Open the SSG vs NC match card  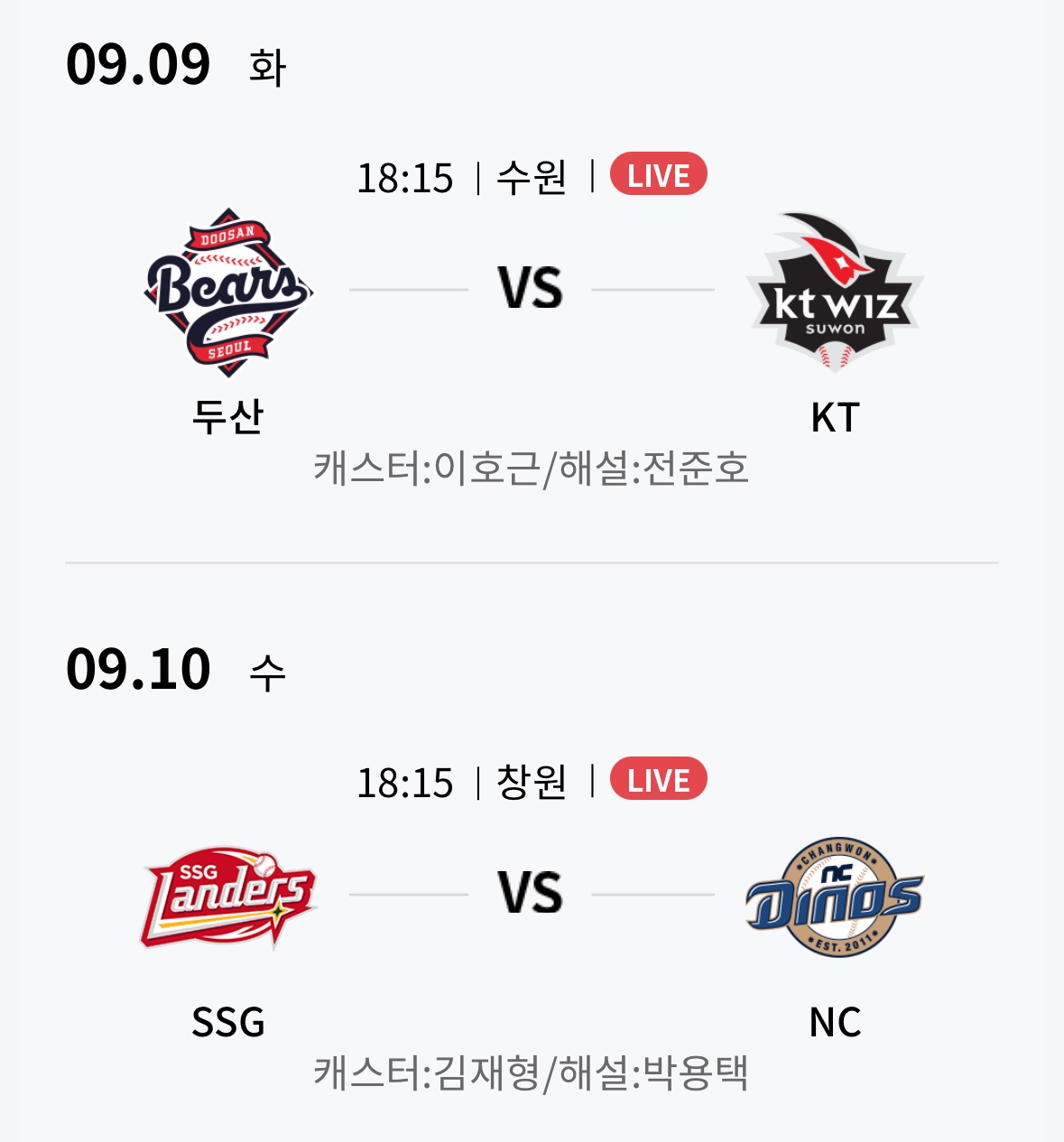pyautogui.click(x=531, y=896)
